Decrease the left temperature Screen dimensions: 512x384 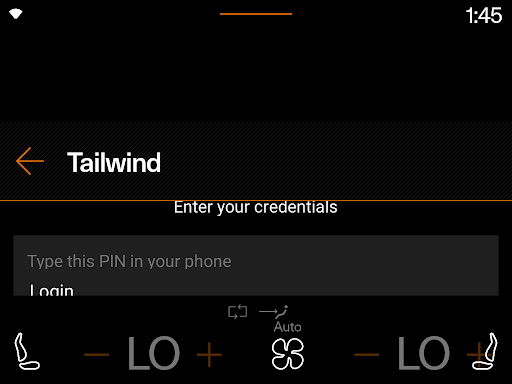tap(96, 354)
